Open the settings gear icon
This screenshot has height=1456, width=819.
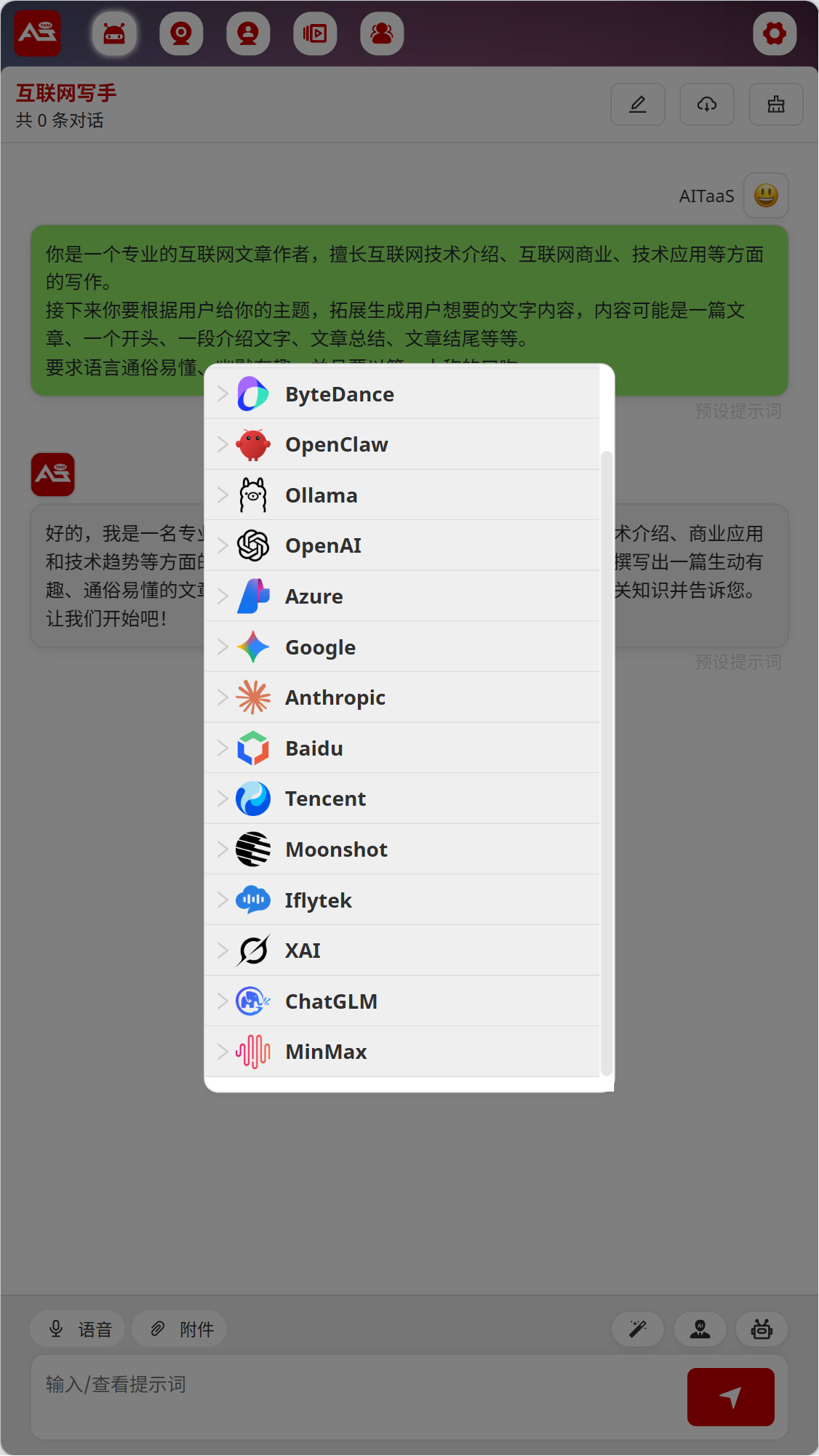pyautogui.click(x=775, y=33)
